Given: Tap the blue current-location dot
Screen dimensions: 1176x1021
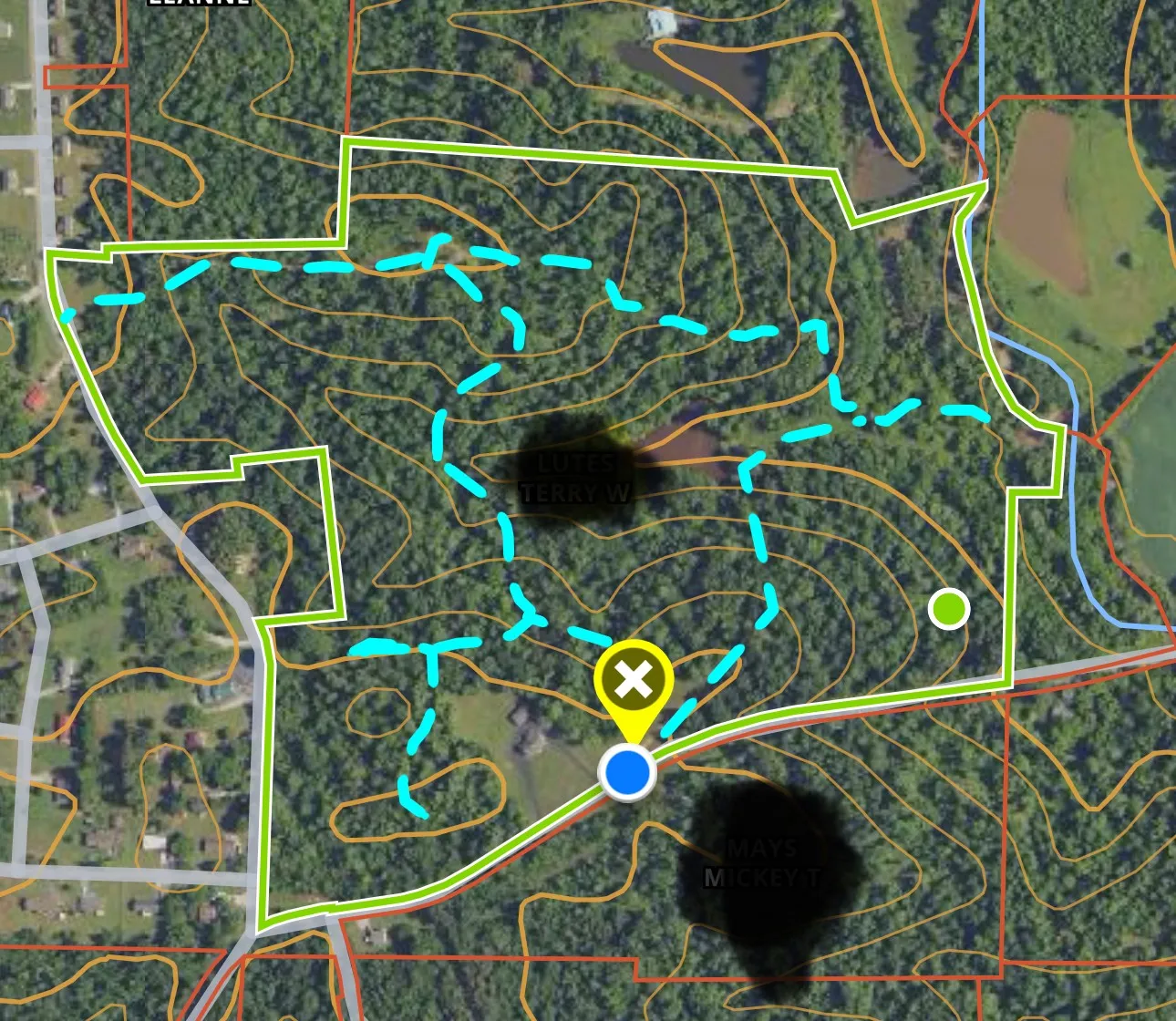Looking at the screenshot, I should tap(627, 772).
